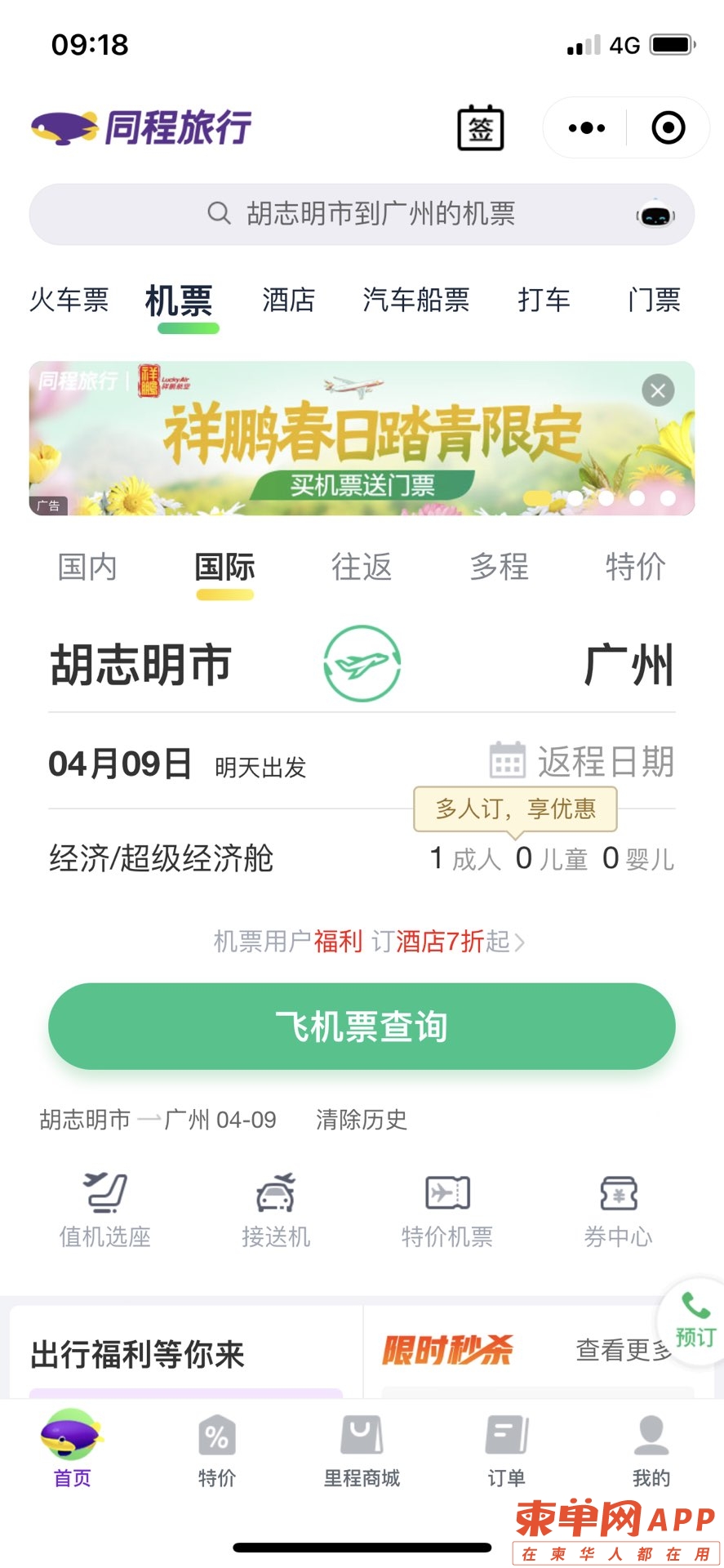Open the sign-in calendar icon
The width and height of the screenshot is (724, 1568).
(480, 128)
